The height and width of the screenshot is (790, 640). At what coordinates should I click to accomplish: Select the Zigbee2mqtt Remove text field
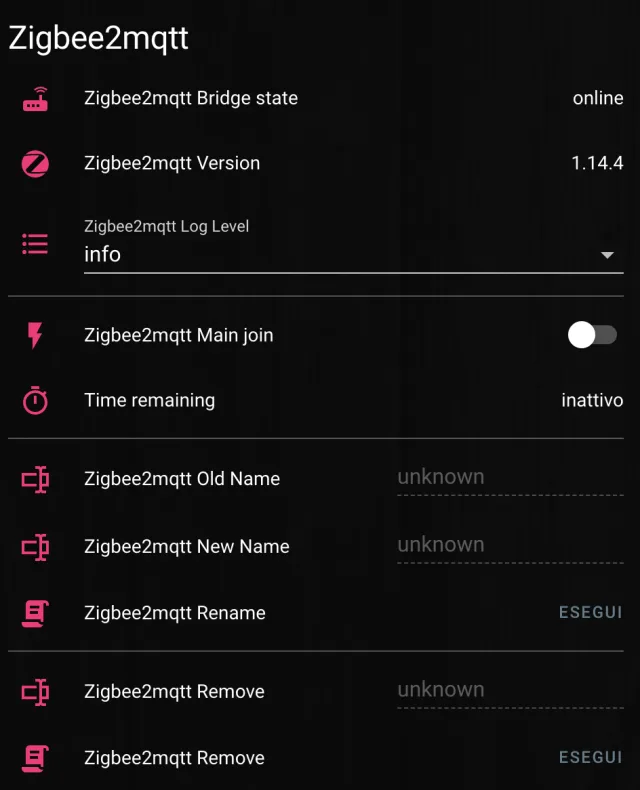[x=509, y=691]
